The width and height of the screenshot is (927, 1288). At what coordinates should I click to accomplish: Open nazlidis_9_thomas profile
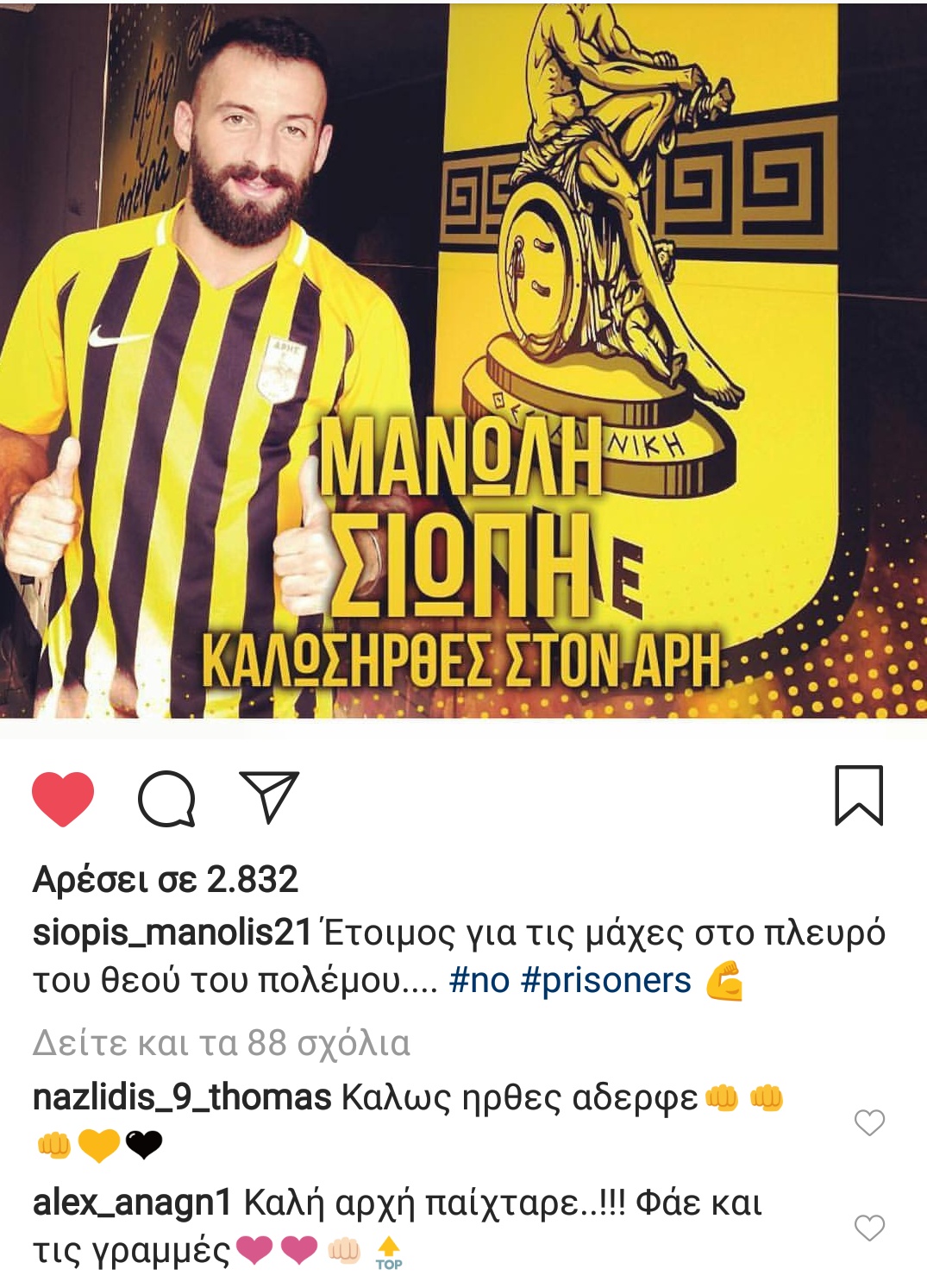click(182, 1097)
